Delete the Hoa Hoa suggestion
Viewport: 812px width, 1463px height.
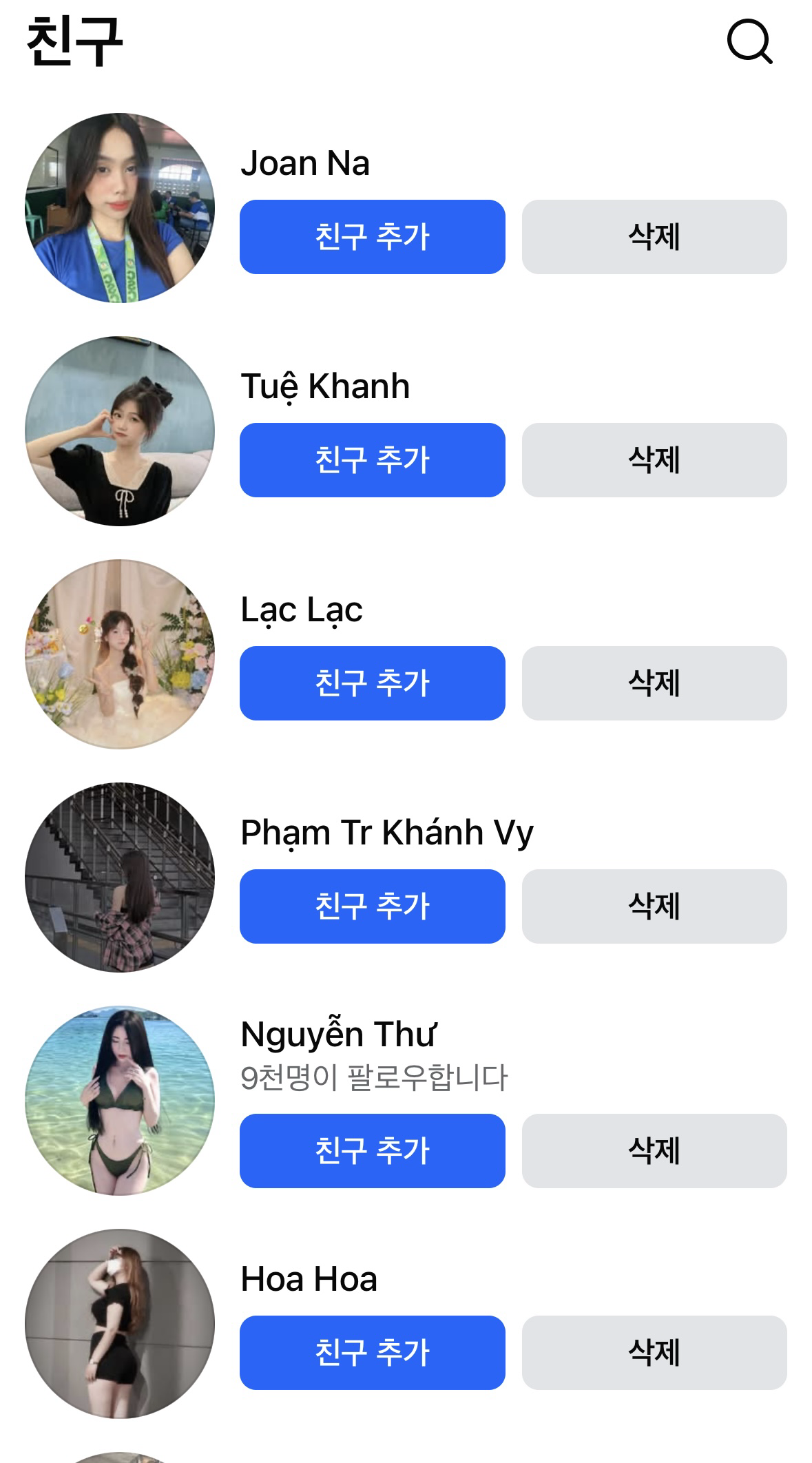[x=654, y=1353]
